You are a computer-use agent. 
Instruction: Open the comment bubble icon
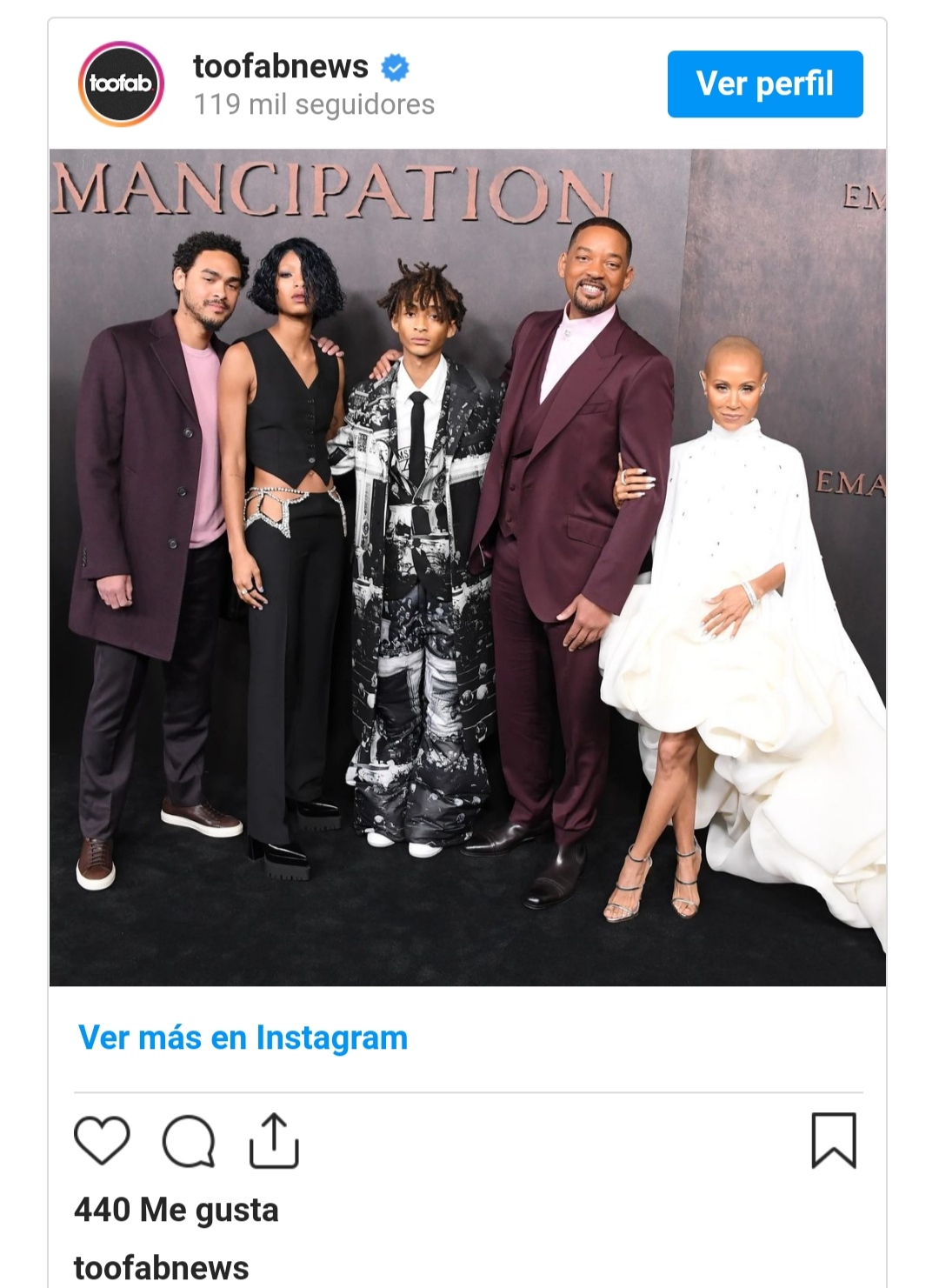(189, 1140)
